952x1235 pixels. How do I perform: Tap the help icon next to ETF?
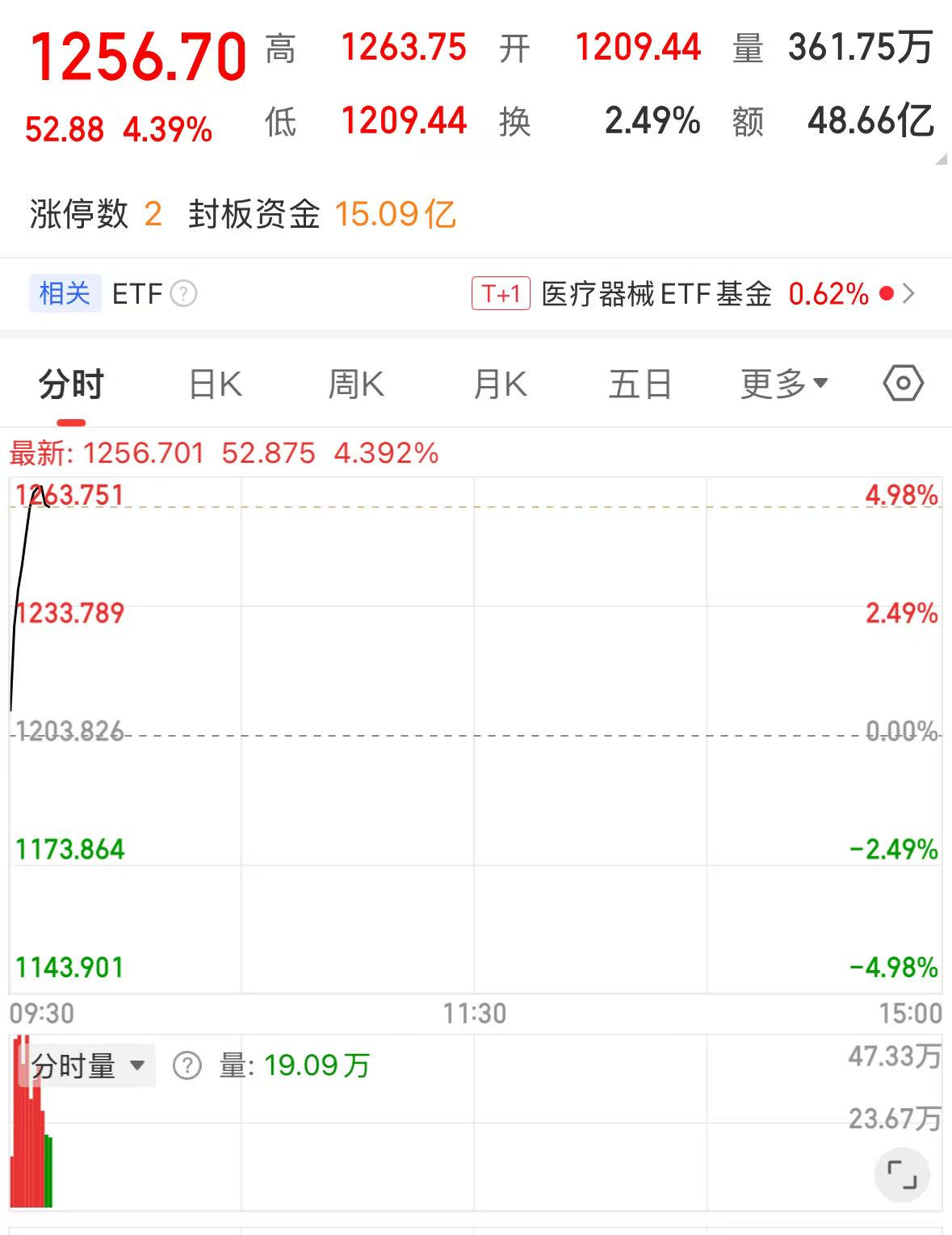click(184, 294)
